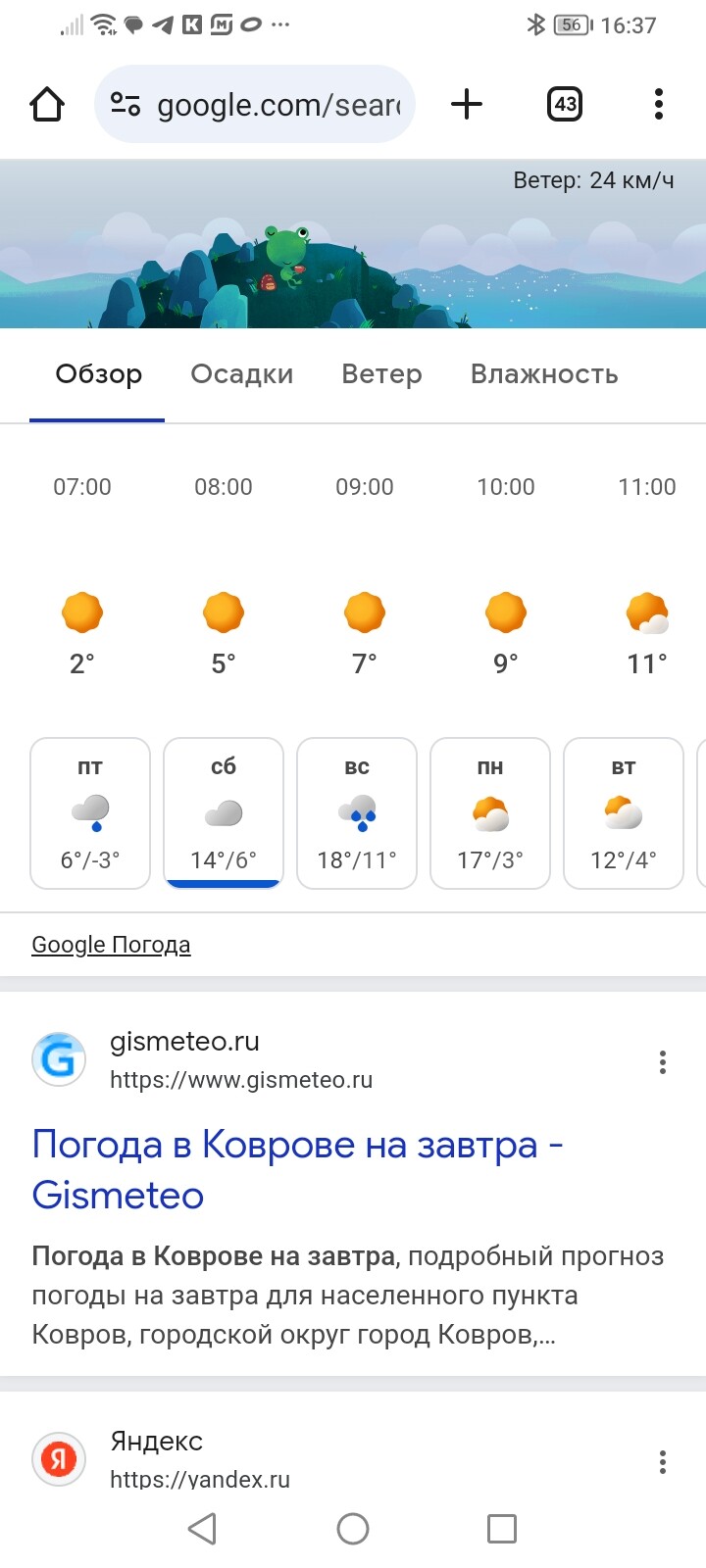Switch to the Ветер tab
This screenshot has width=706, height=1568.
(381, 374)
